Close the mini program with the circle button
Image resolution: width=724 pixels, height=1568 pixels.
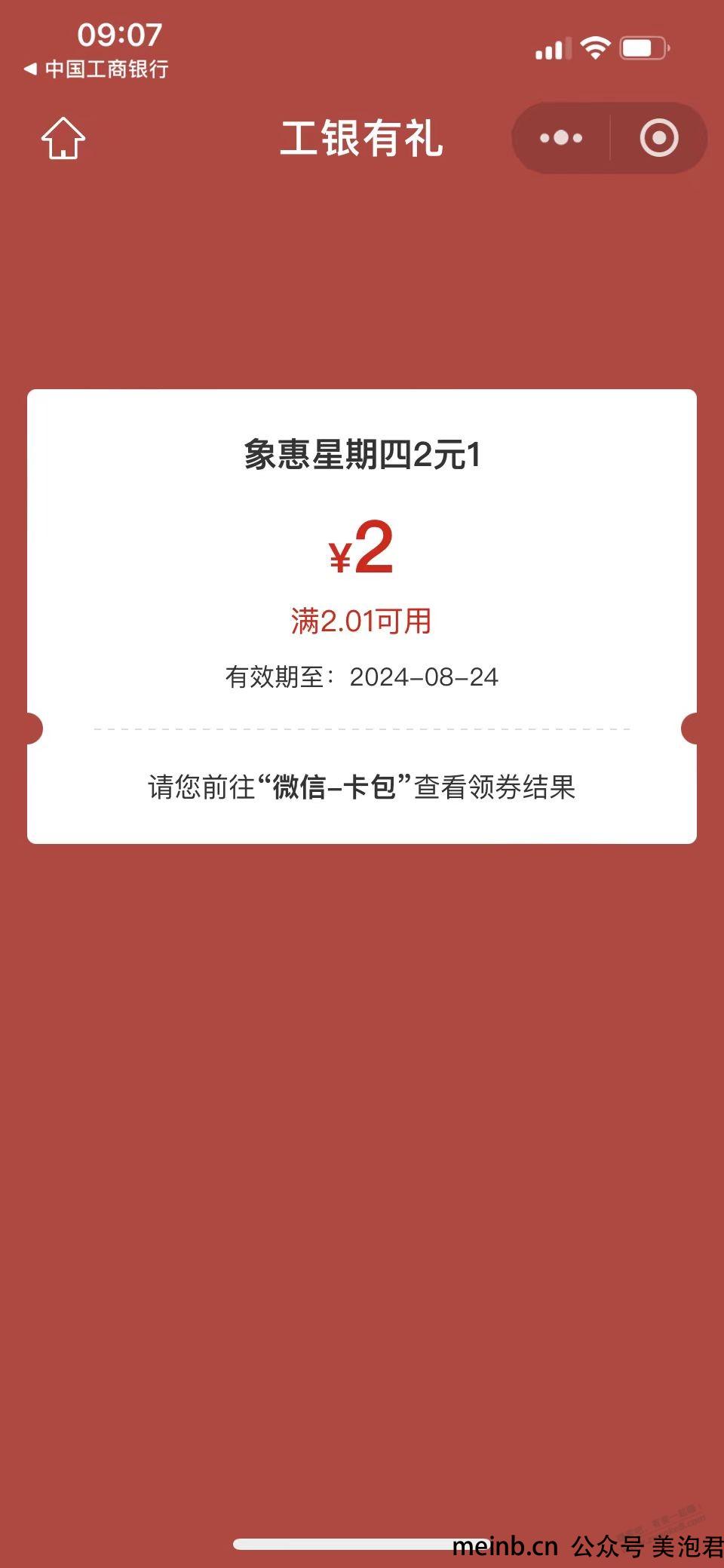(658, 138)
